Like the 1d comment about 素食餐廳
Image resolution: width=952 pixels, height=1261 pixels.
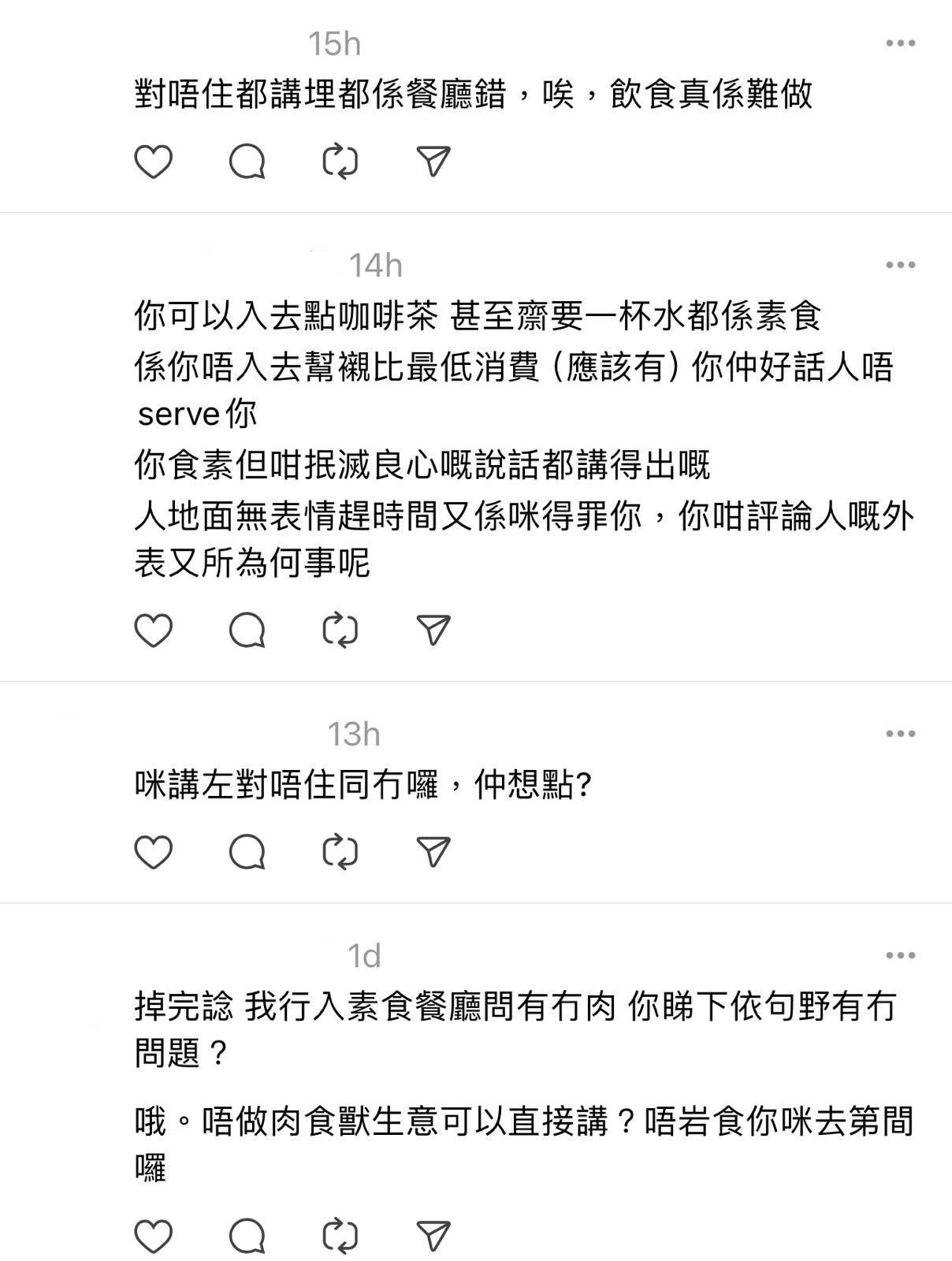tap(153, 1236)
